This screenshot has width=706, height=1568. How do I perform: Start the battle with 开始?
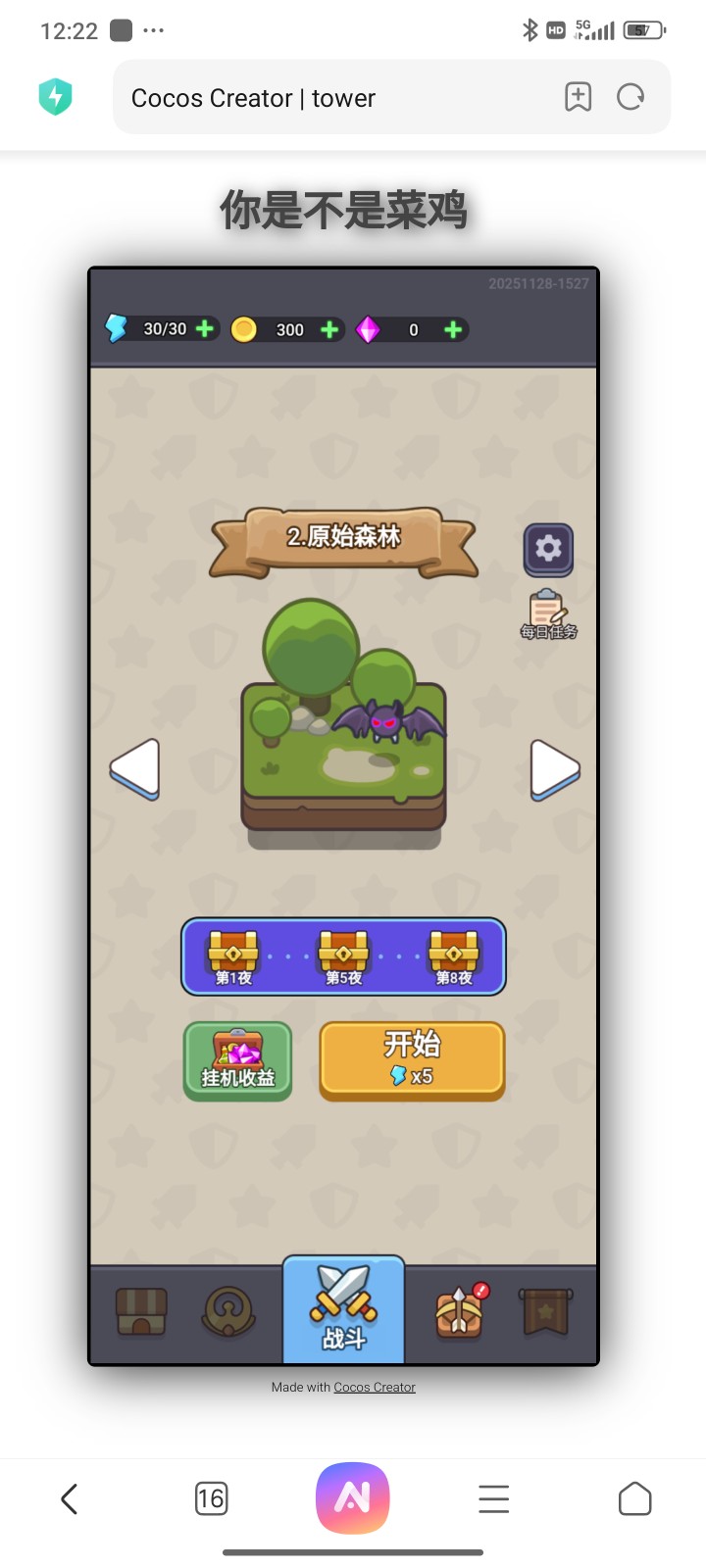coord(412,1059)
